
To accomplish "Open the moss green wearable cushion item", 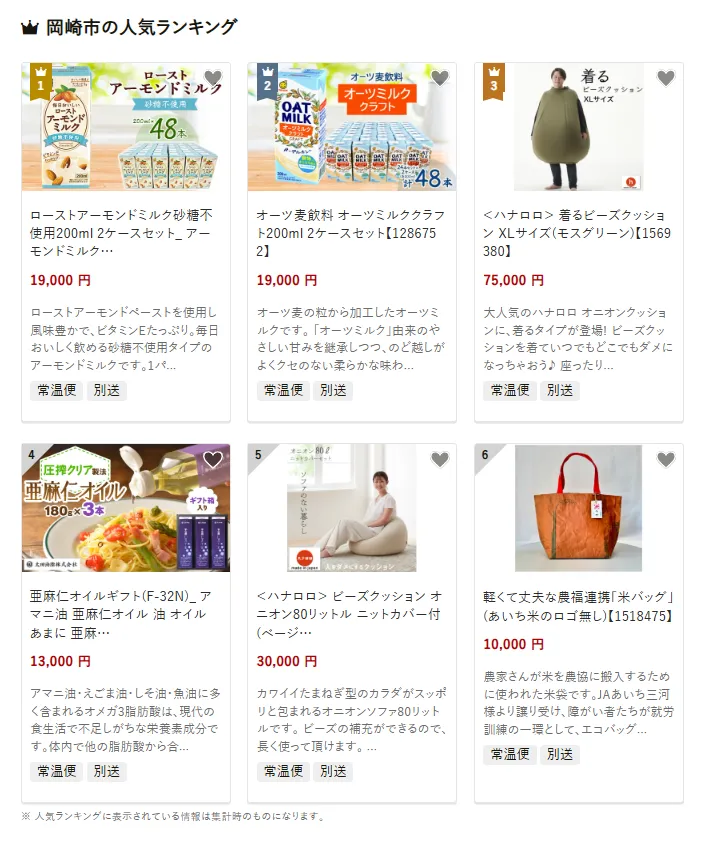I will (577, 232).
